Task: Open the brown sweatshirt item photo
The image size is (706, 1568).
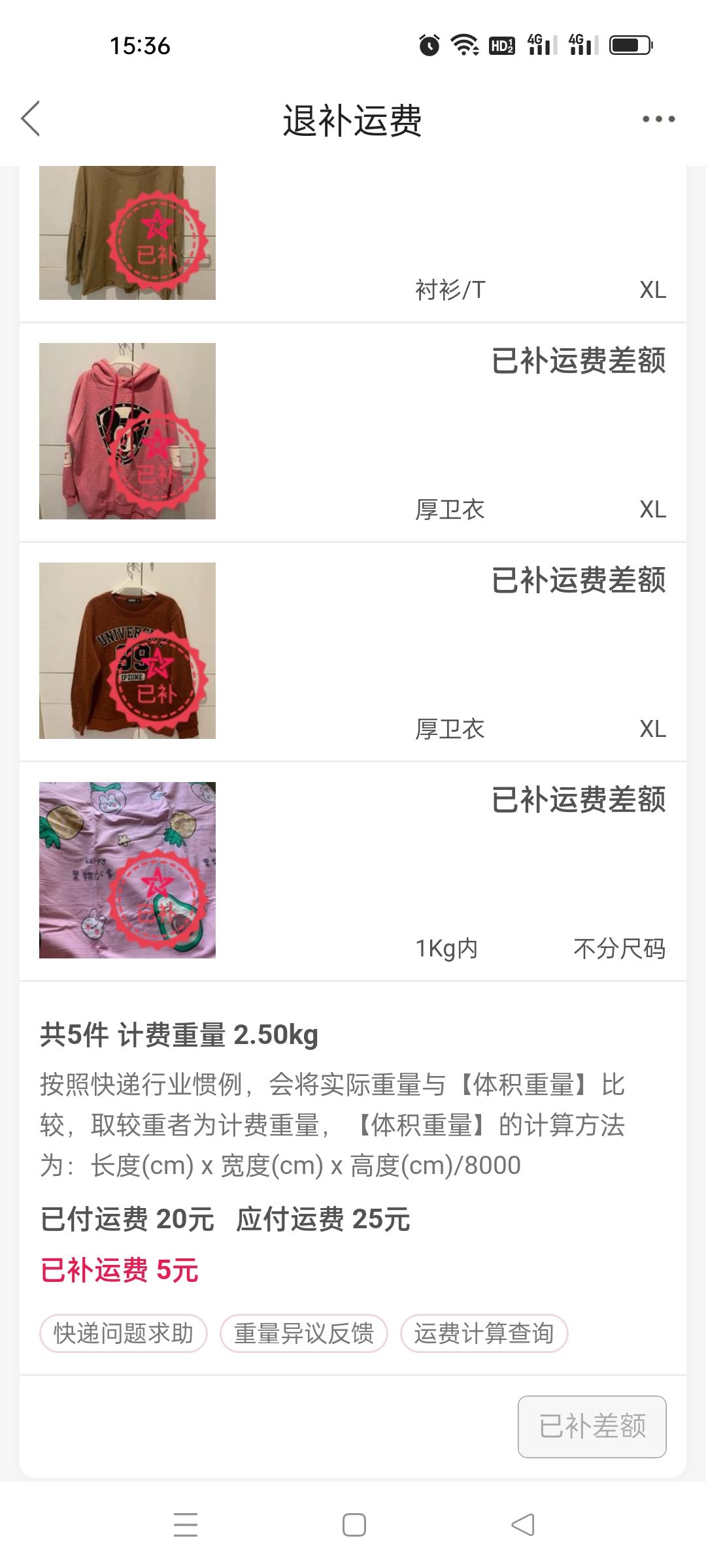Action: tap(127, 651)
